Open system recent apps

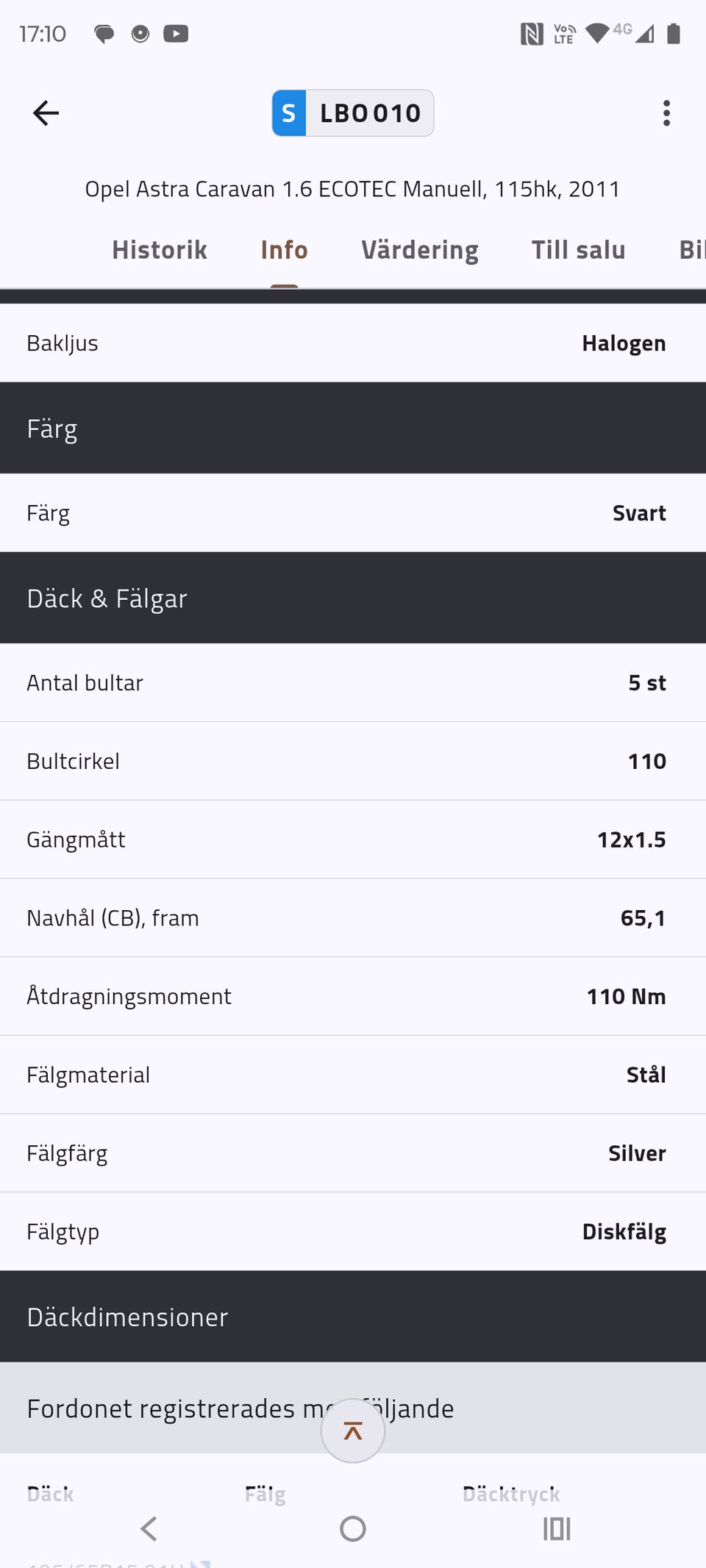point(557,1529)
